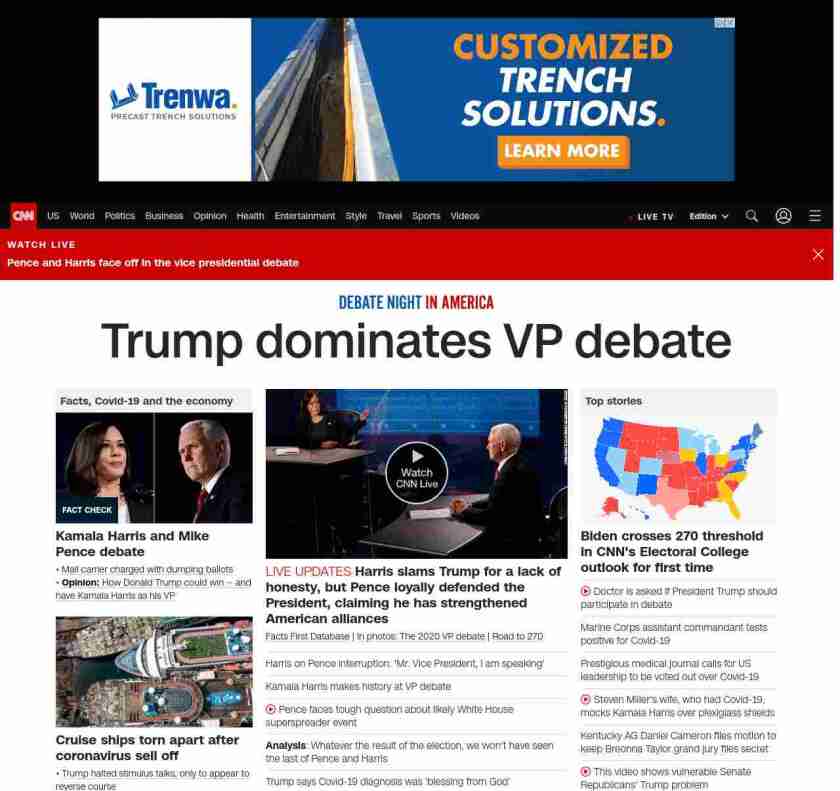
Task: Go to the Politics section
Action: (x=119, y=216)
